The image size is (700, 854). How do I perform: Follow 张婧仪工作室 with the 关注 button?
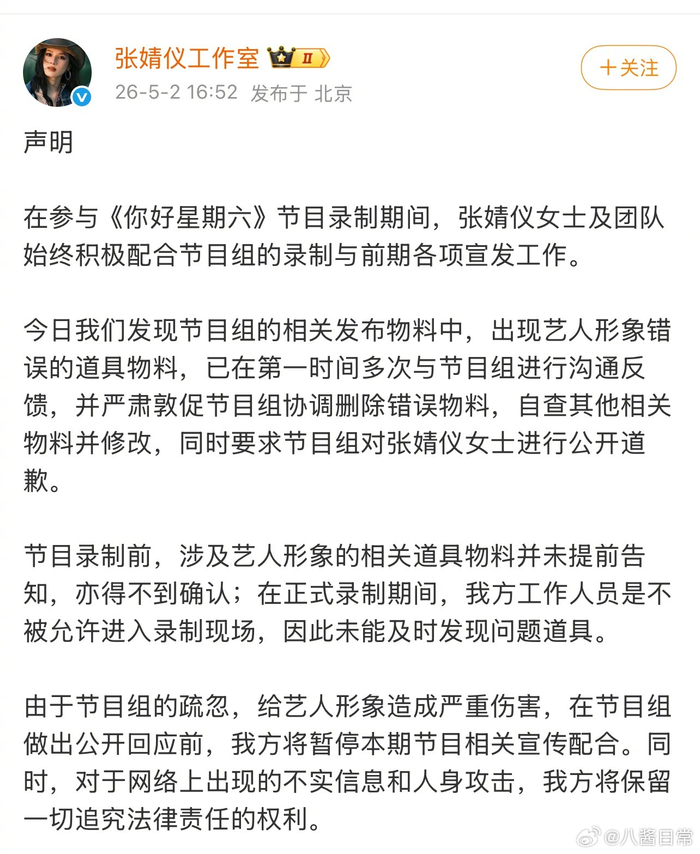[x=628, y=68]
